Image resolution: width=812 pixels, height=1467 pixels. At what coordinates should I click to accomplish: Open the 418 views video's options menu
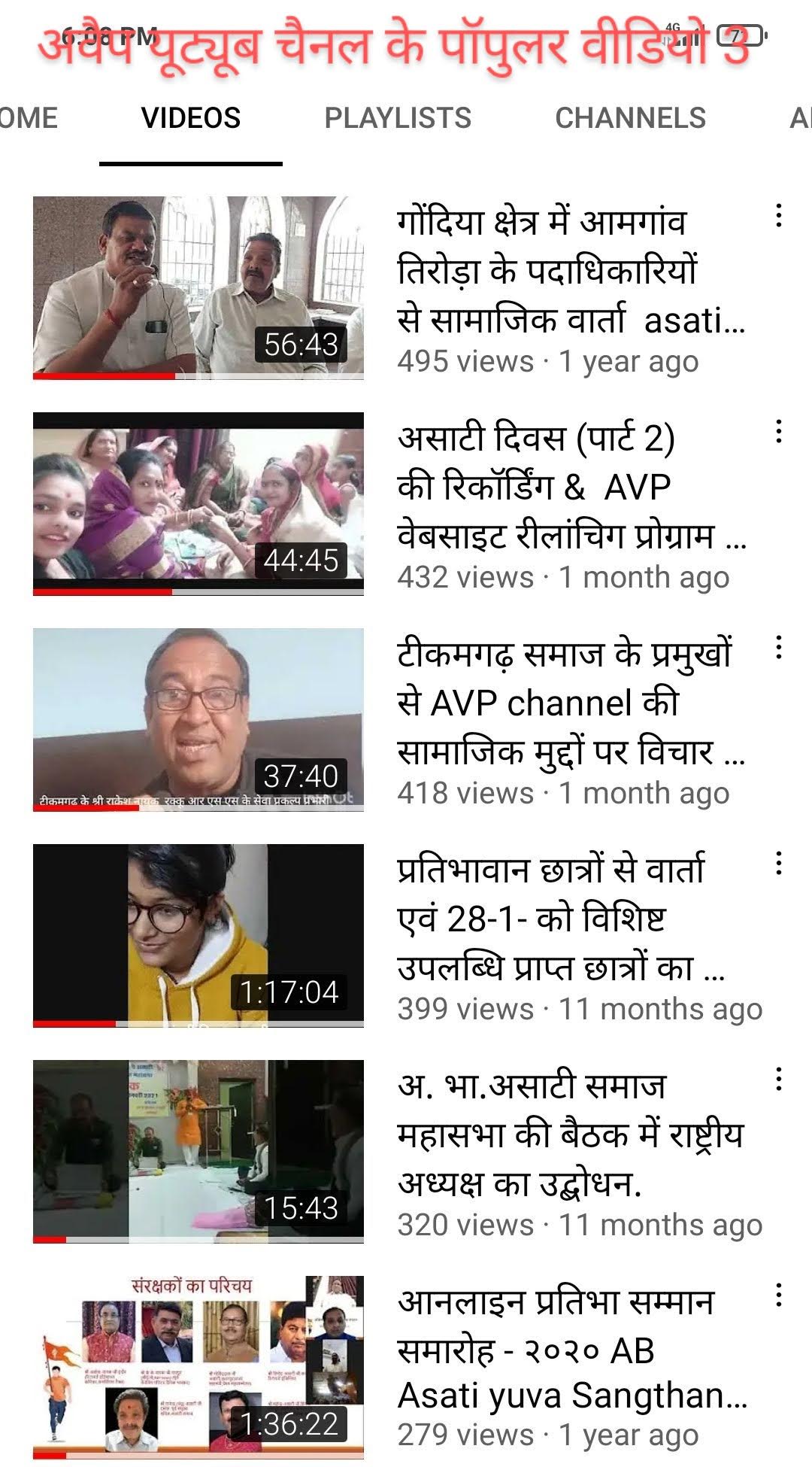point(779,648)
